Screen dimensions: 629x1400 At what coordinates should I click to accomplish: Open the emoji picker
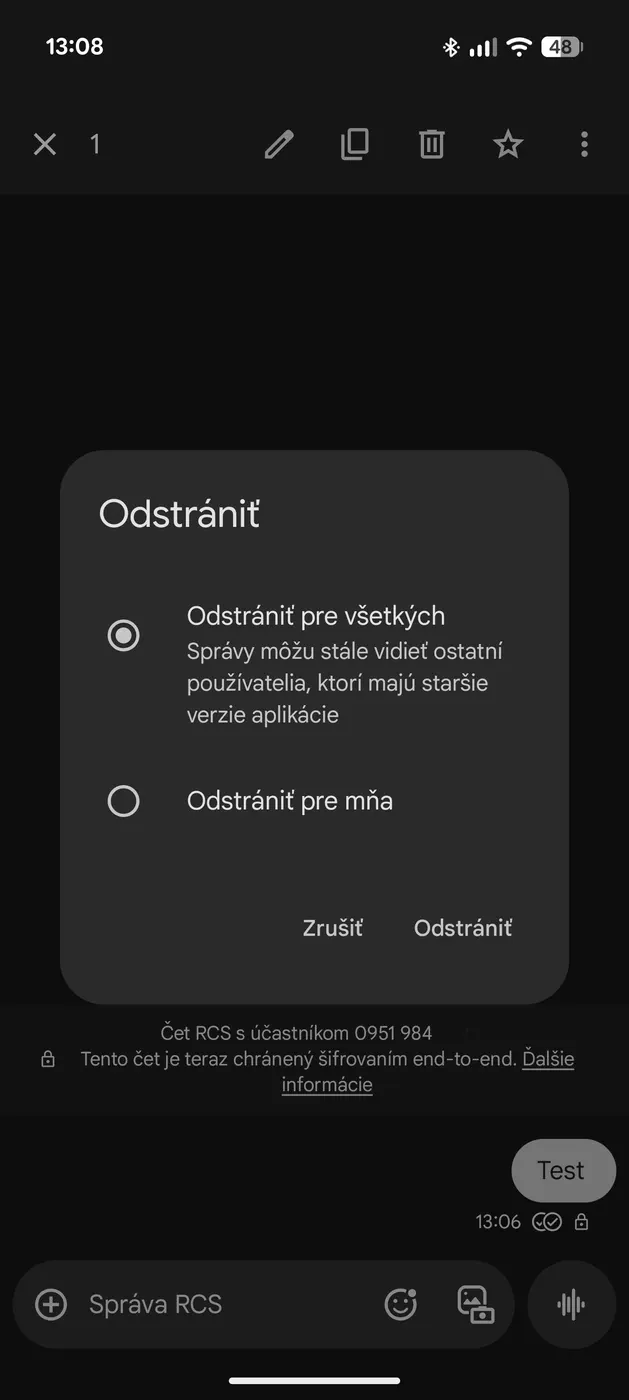pos(400,1304)
